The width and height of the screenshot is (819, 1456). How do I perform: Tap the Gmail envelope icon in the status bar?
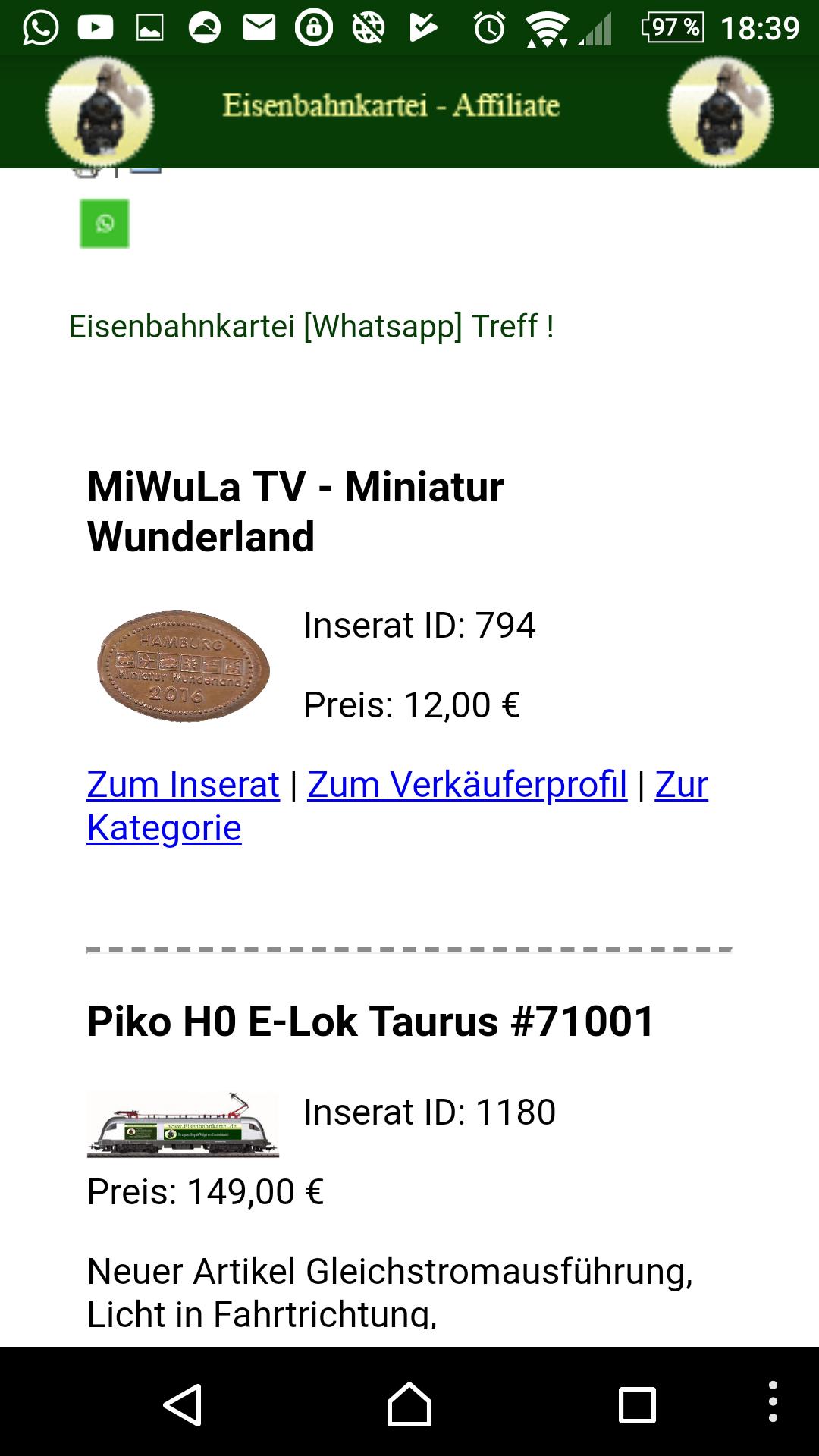tap(258, 27)
